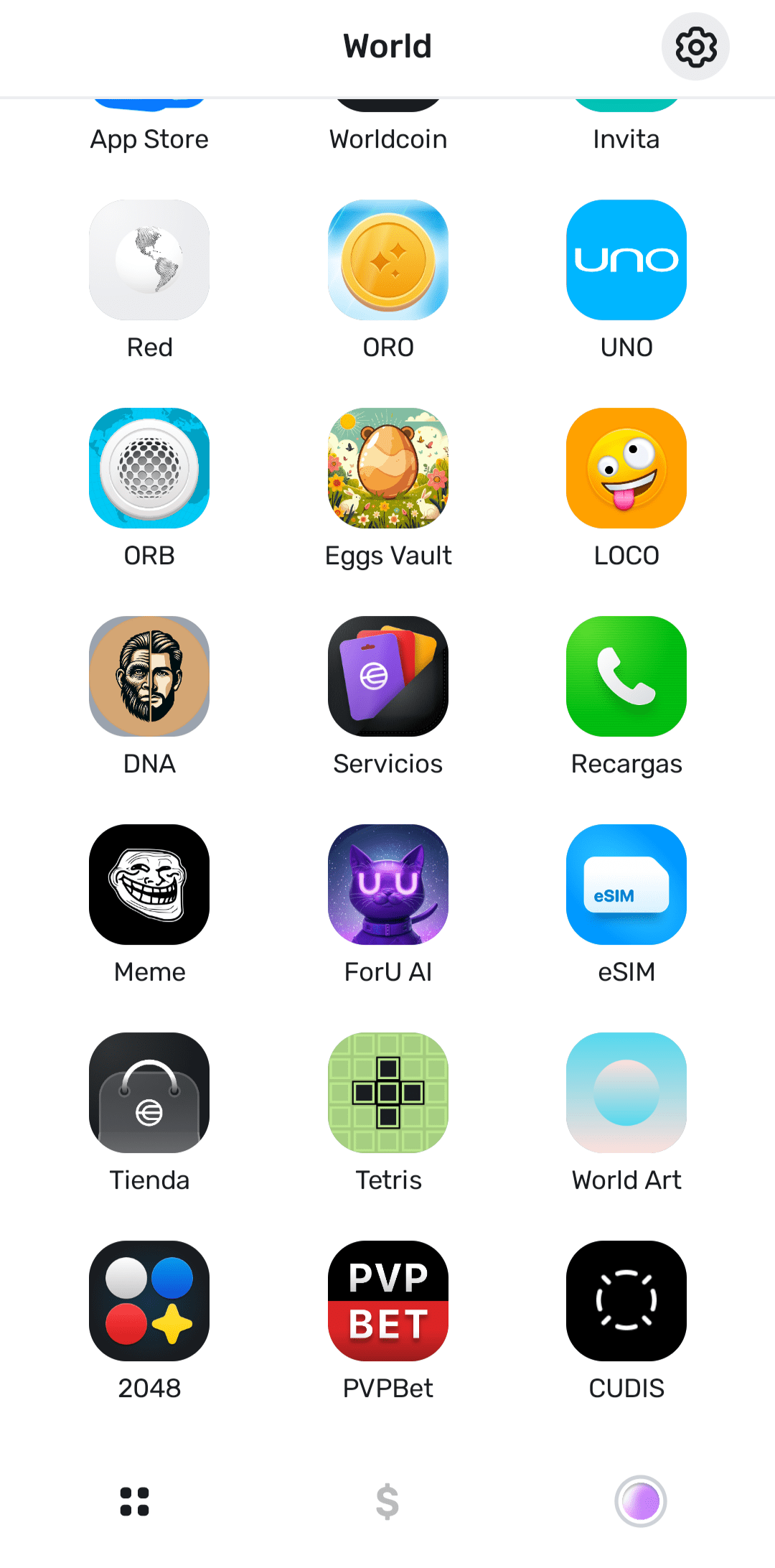The height and width of the screenshot is (1568, 775).
Task: Launch the 2048 game
Action: click(x=149, y=1301)
